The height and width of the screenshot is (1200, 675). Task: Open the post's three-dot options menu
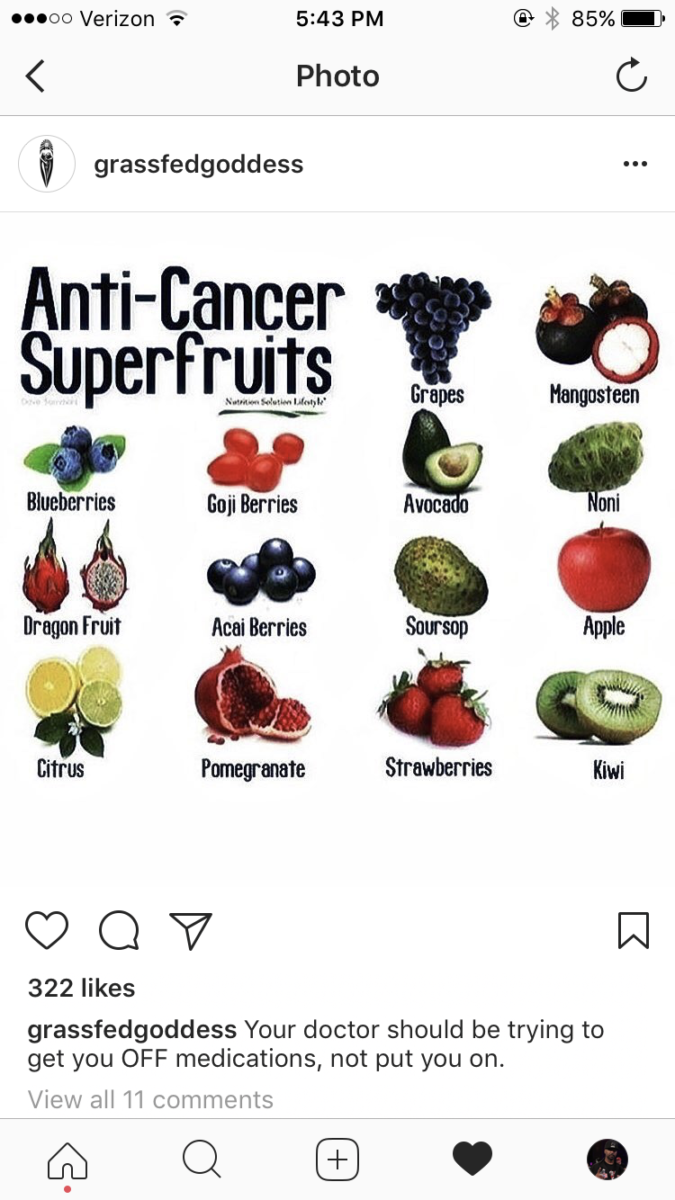[634, 164]
